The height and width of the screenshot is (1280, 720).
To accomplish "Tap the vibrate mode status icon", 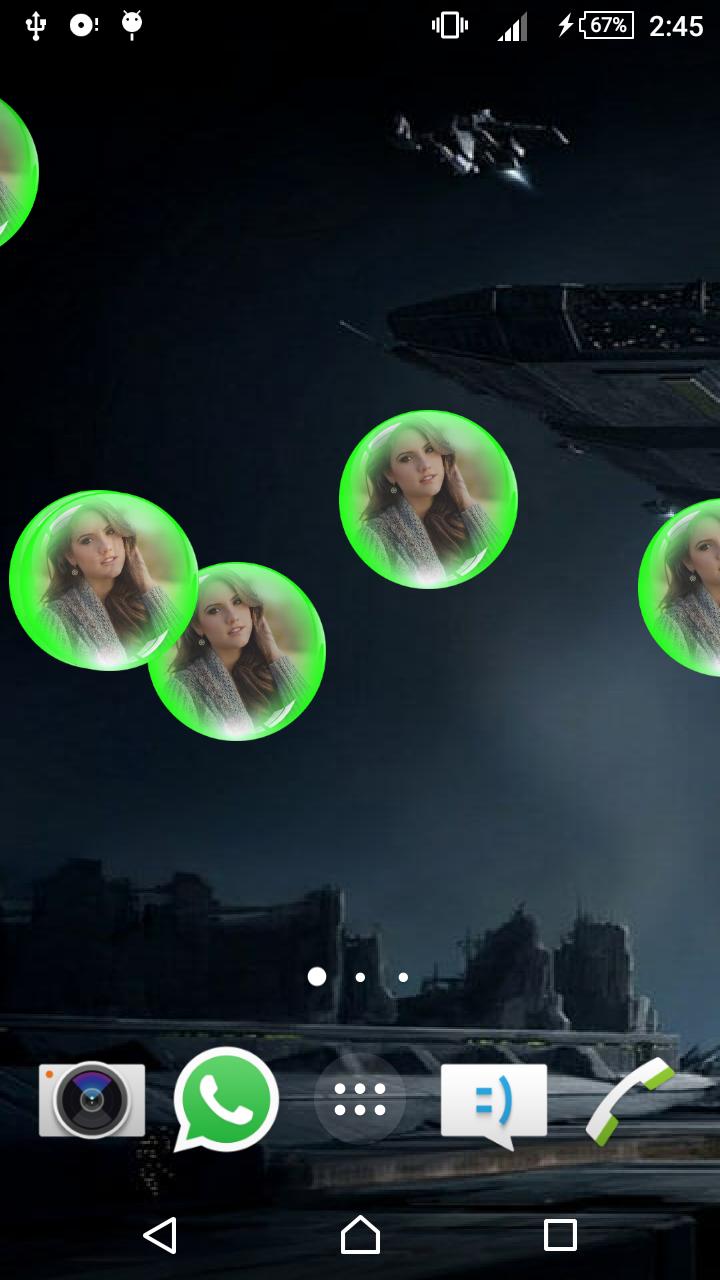I will [449, 25].
